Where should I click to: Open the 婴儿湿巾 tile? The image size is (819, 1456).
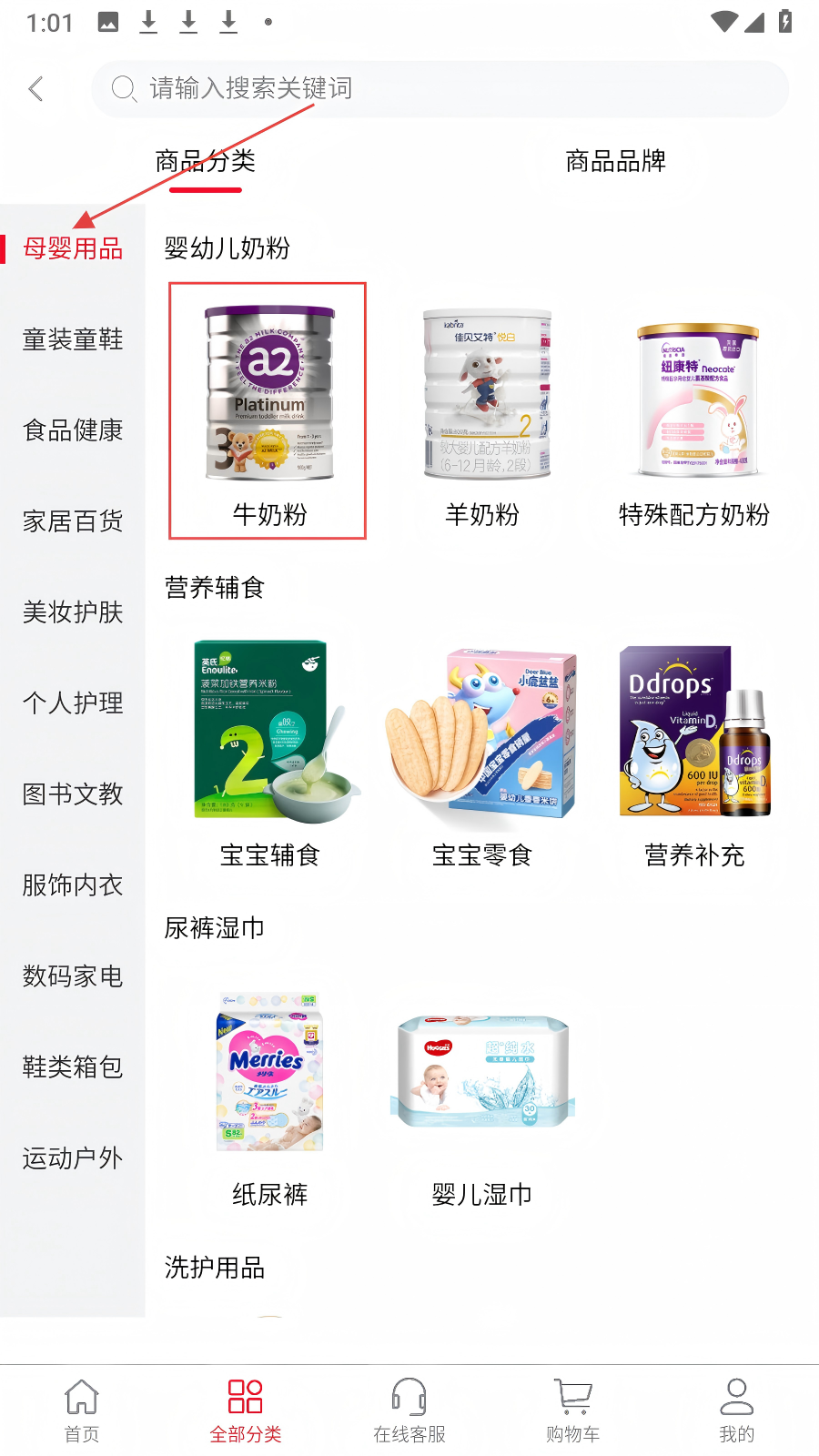tap(482, 1092)
